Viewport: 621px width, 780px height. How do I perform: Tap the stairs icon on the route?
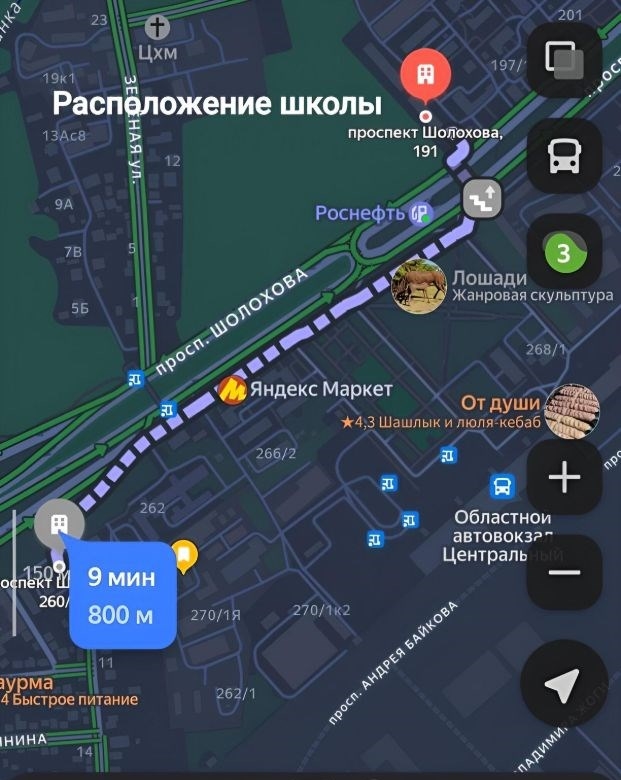[483, 199]
